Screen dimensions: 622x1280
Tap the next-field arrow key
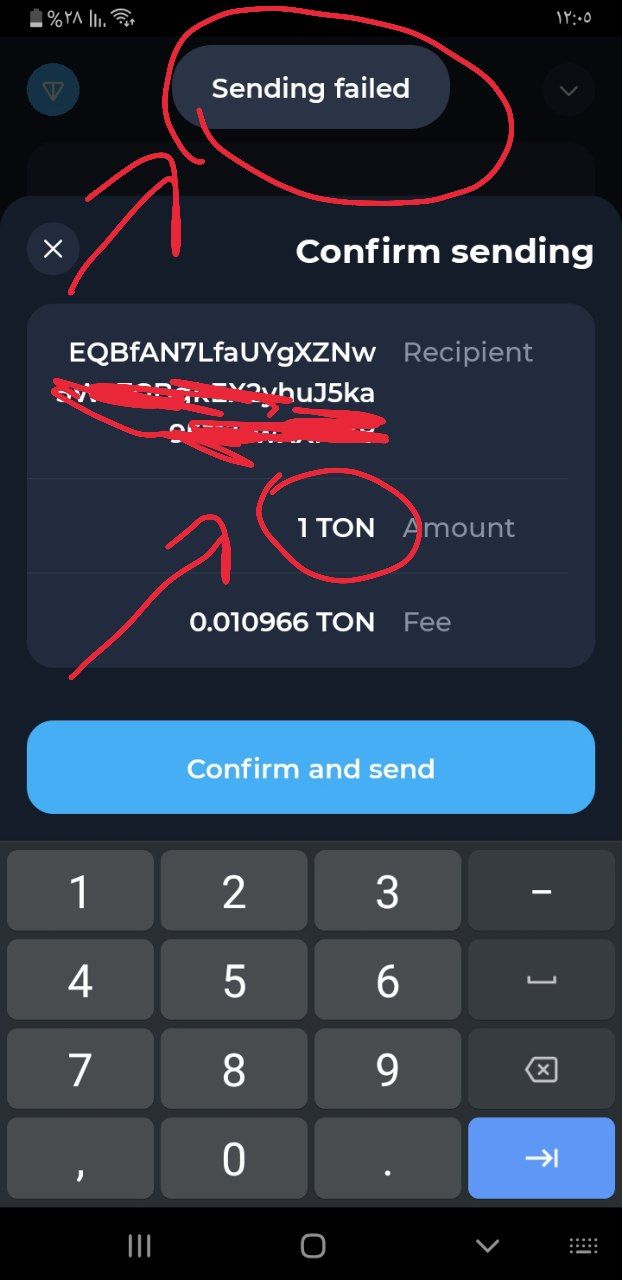point(541,1158)
